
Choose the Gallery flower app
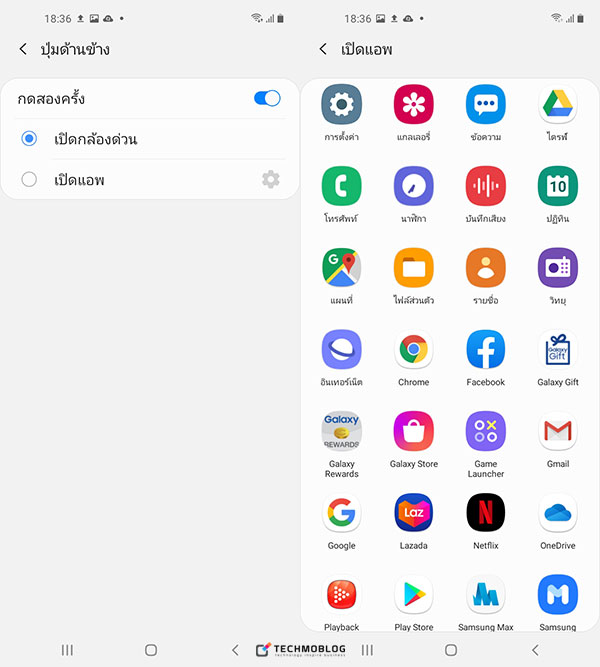pos(413,104)
